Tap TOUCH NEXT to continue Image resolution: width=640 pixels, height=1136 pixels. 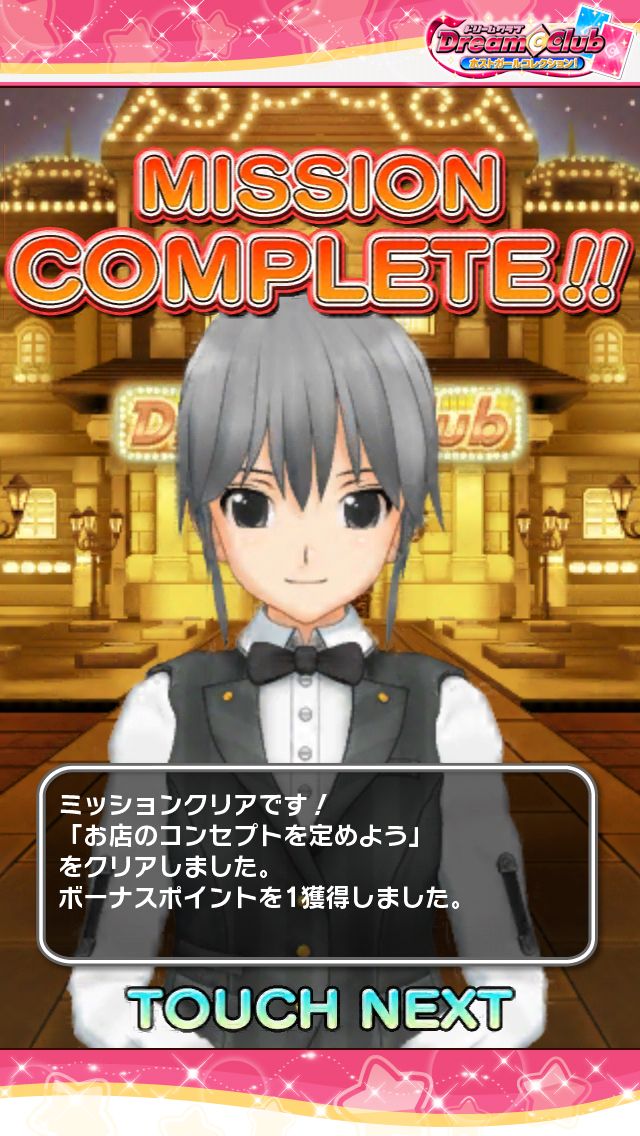point(320,1008)
